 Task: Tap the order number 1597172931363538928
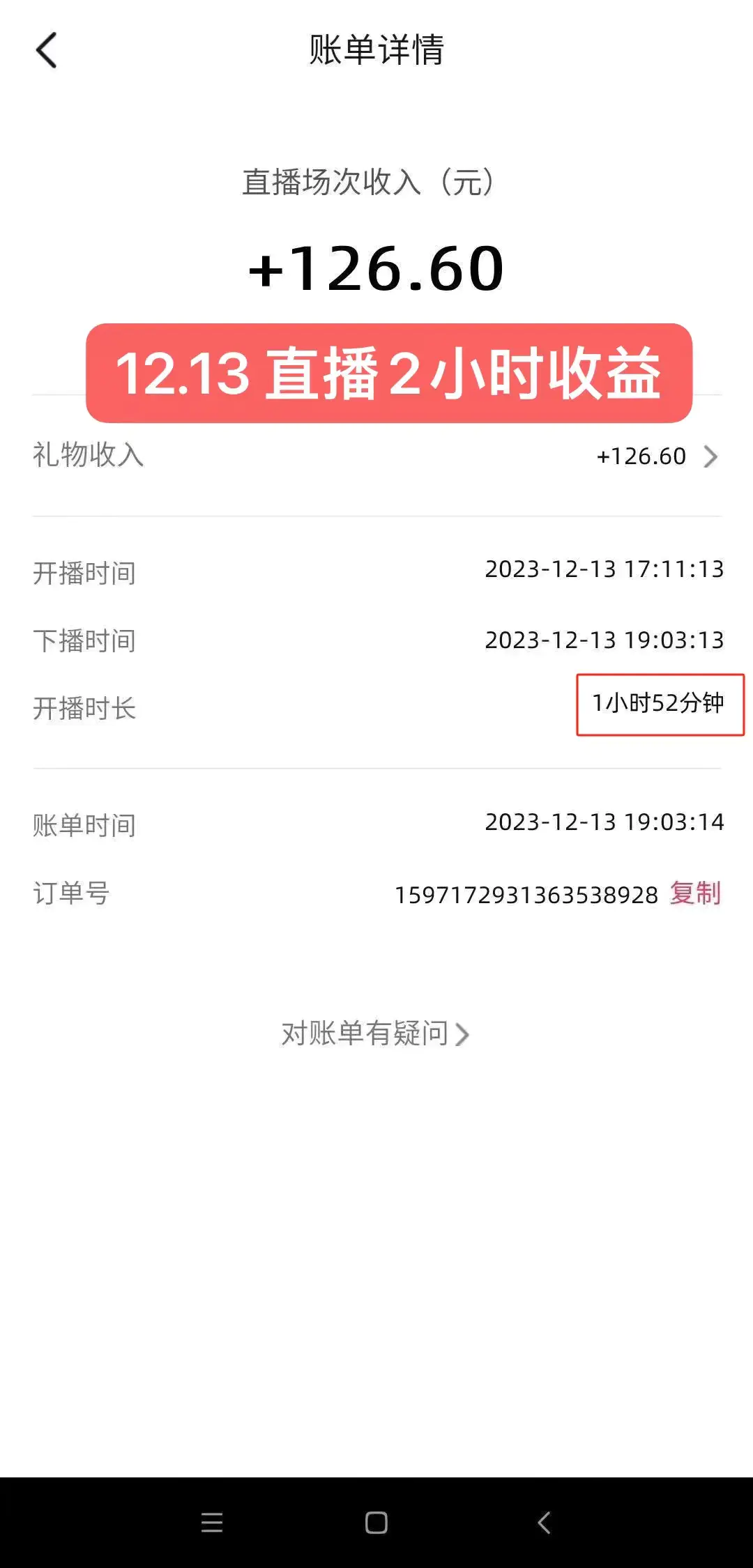[x=525, y=894]
